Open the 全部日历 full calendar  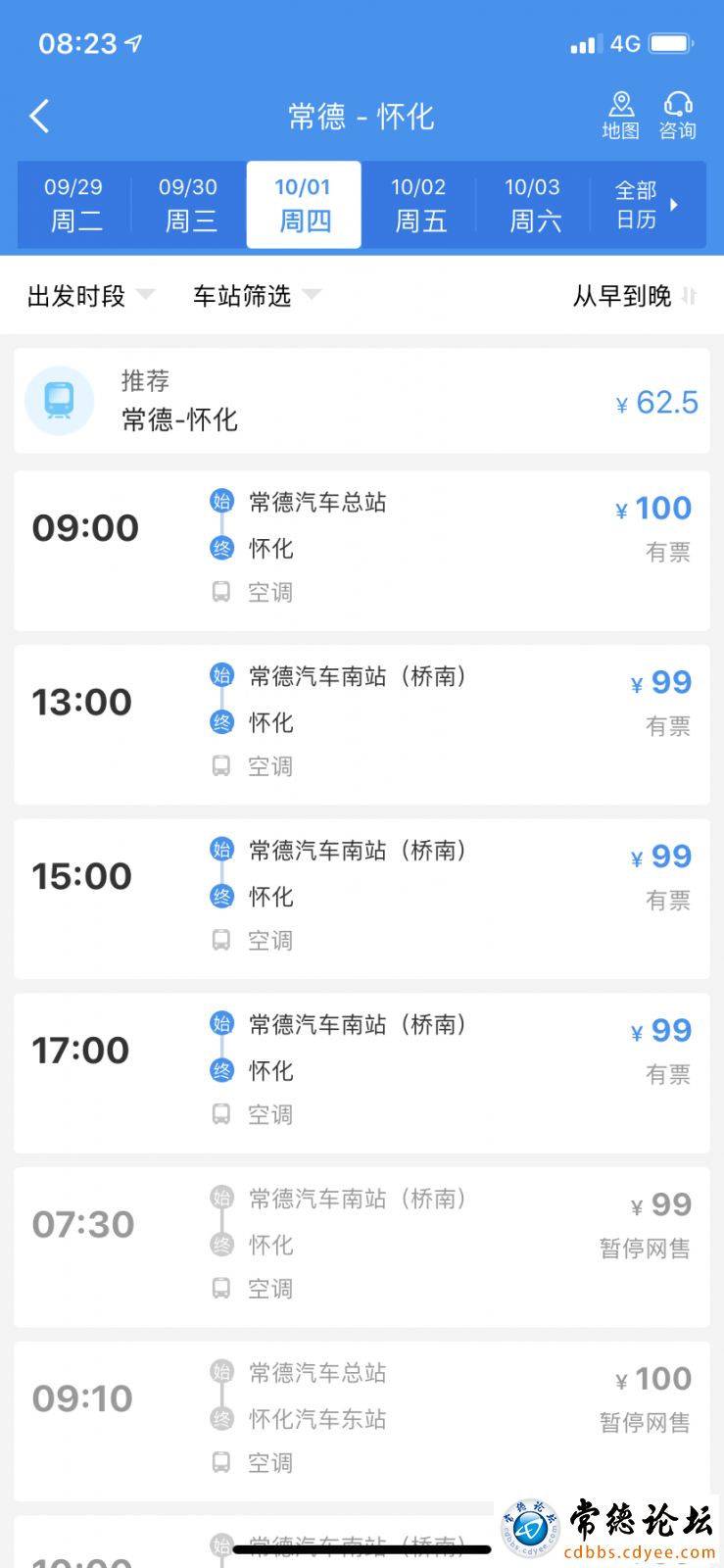647,205
